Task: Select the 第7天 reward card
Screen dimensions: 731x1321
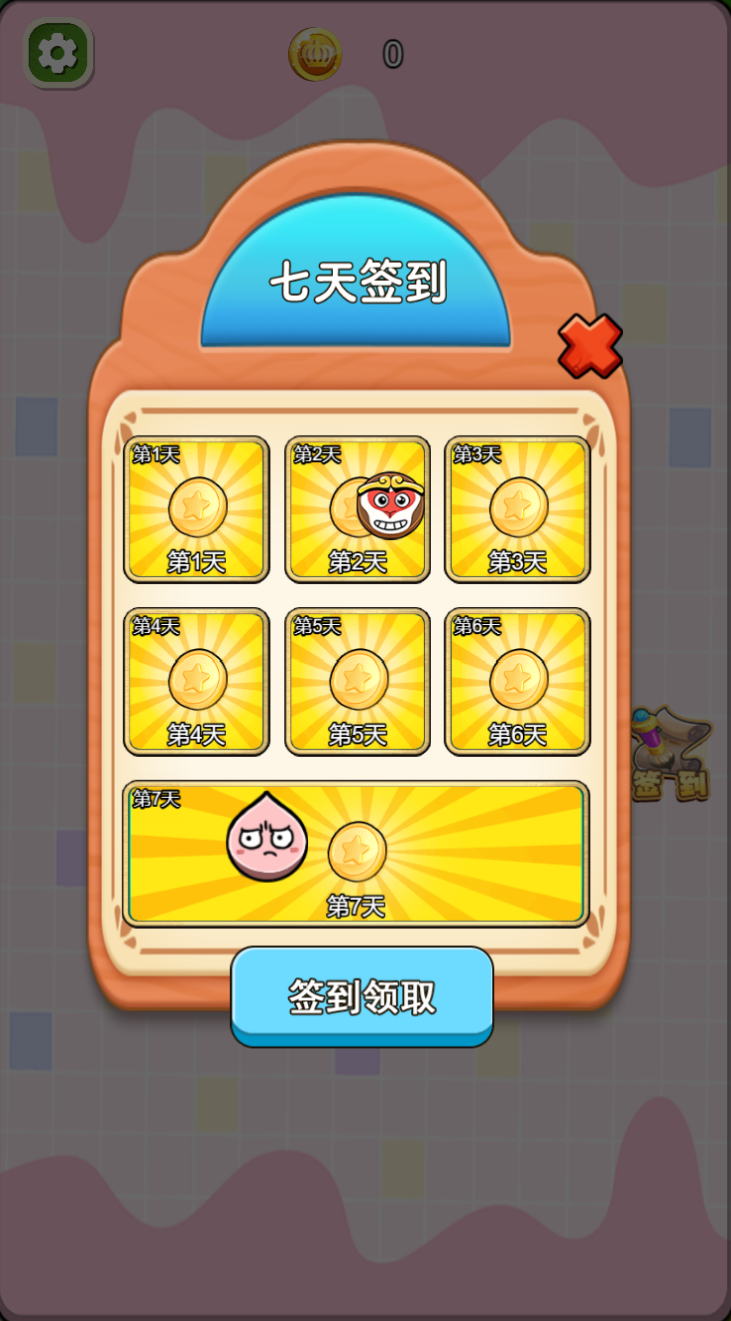Action: tap(357, 853)
